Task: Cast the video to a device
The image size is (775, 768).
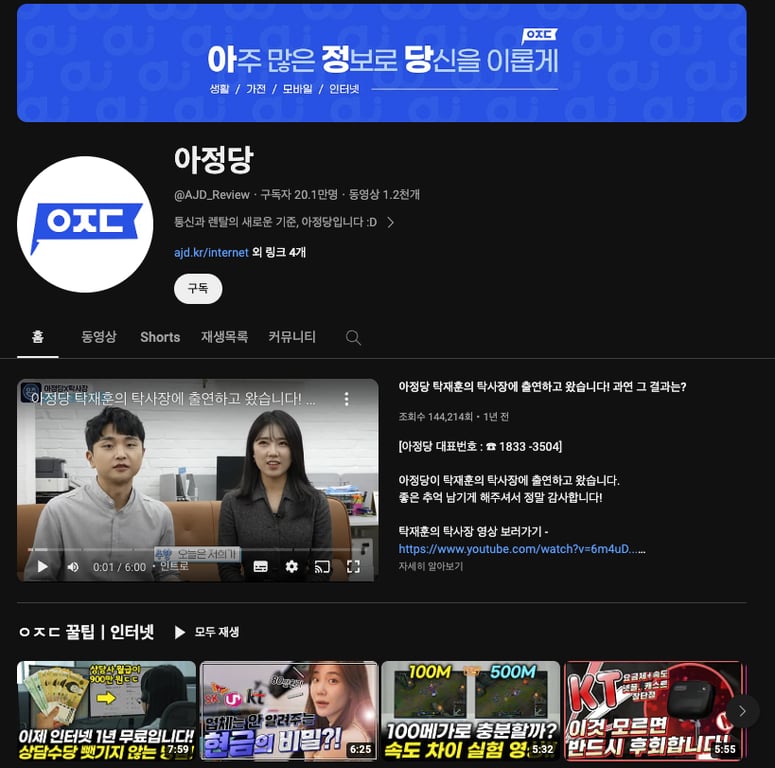Action: (x=322, y=566)
